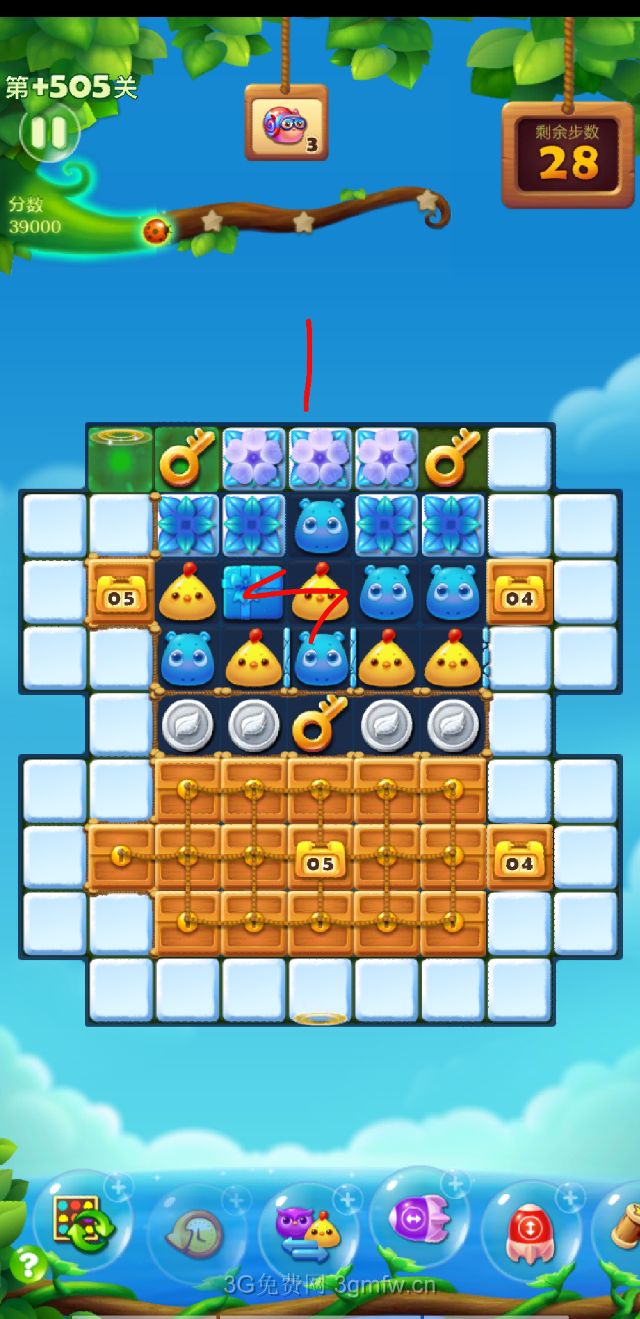Image resolution: width=640 pixels, height=1319 pixels.
Task: Select the swap pets booster
Action: coord(307,1230)
